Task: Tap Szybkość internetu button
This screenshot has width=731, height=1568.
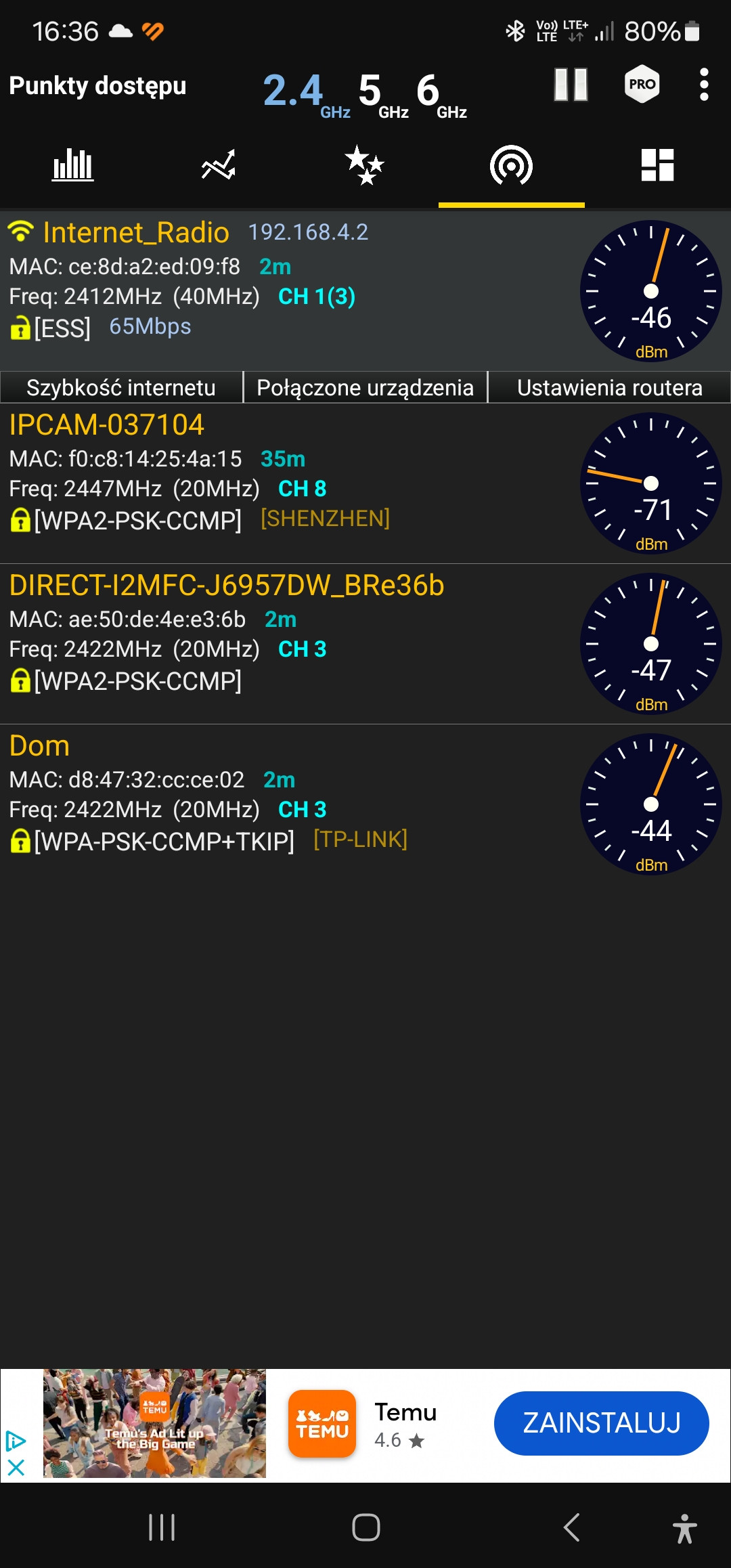Action: (x=121, y=387)
